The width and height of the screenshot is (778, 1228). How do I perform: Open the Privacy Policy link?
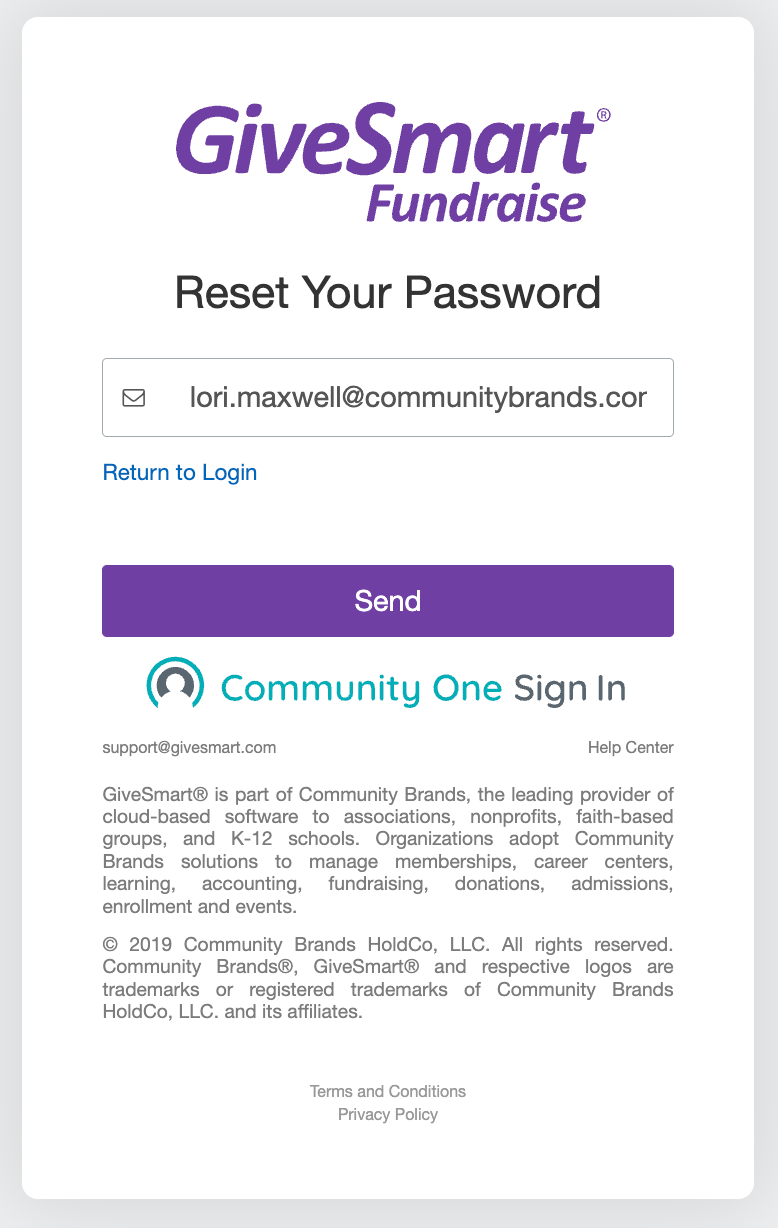pyautogui.click(x=388, y=1114)
